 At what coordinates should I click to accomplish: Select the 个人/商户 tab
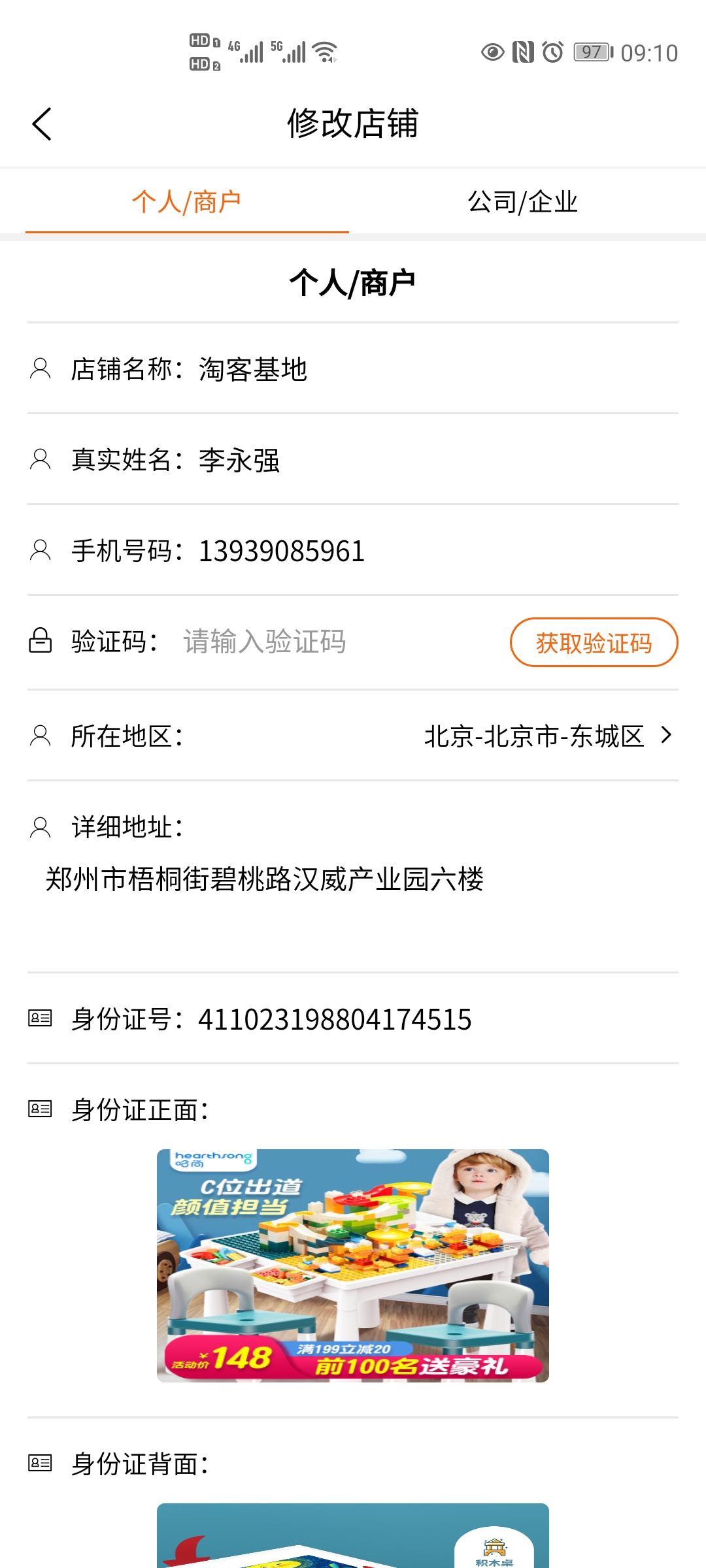coord(187,202)
